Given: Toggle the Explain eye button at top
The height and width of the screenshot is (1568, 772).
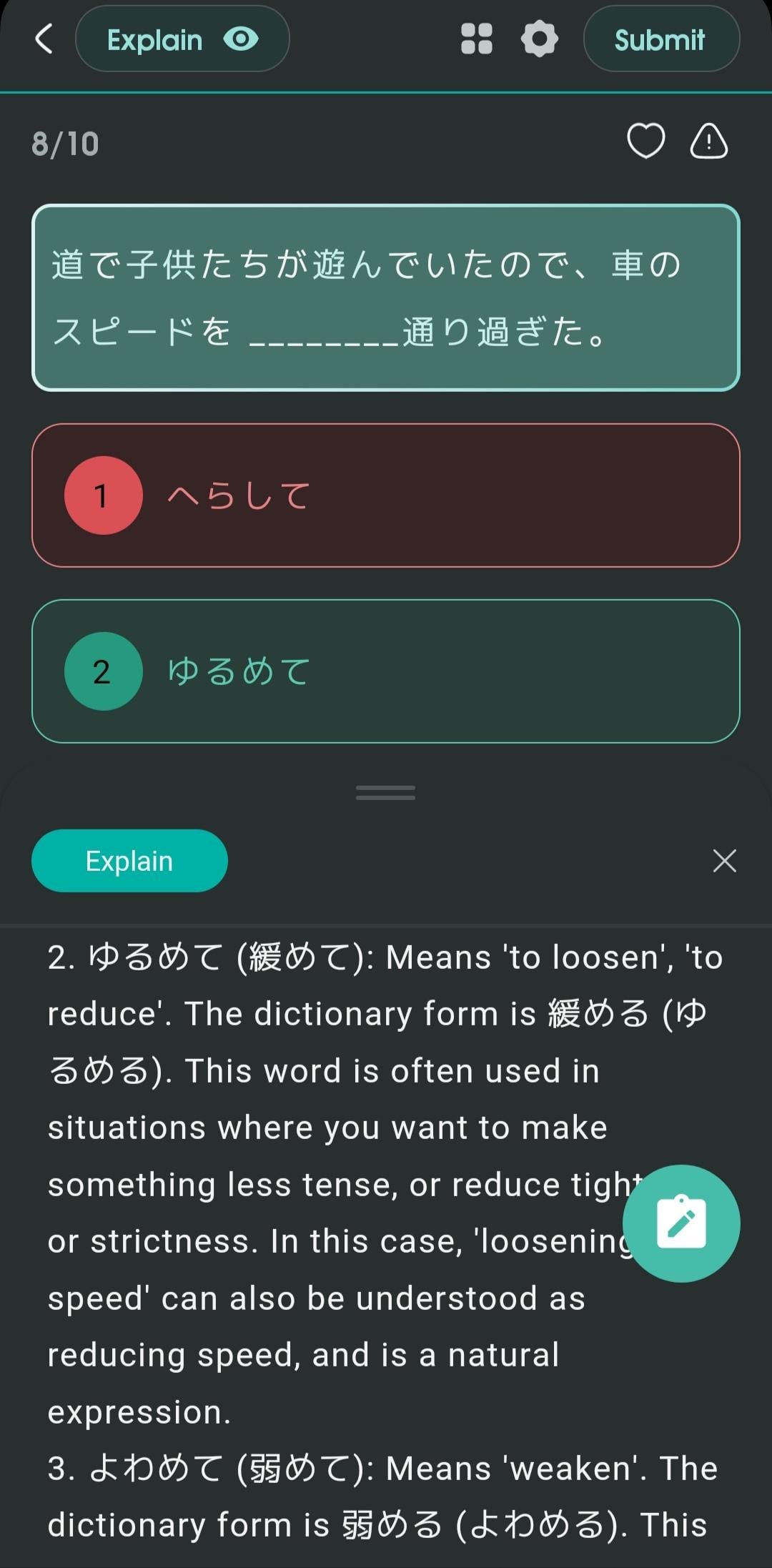Looking at the screenshot, I should pyautogui.click(x=182, y=39).
